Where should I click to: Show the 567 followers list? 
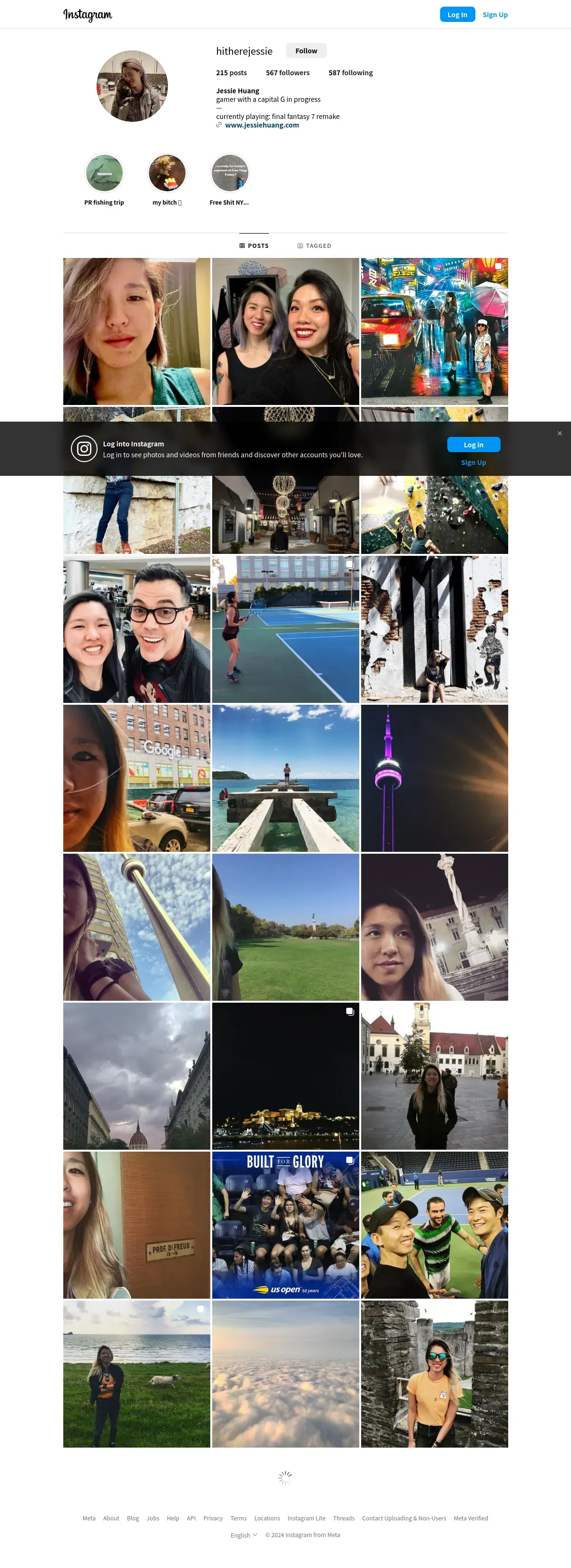287,73
